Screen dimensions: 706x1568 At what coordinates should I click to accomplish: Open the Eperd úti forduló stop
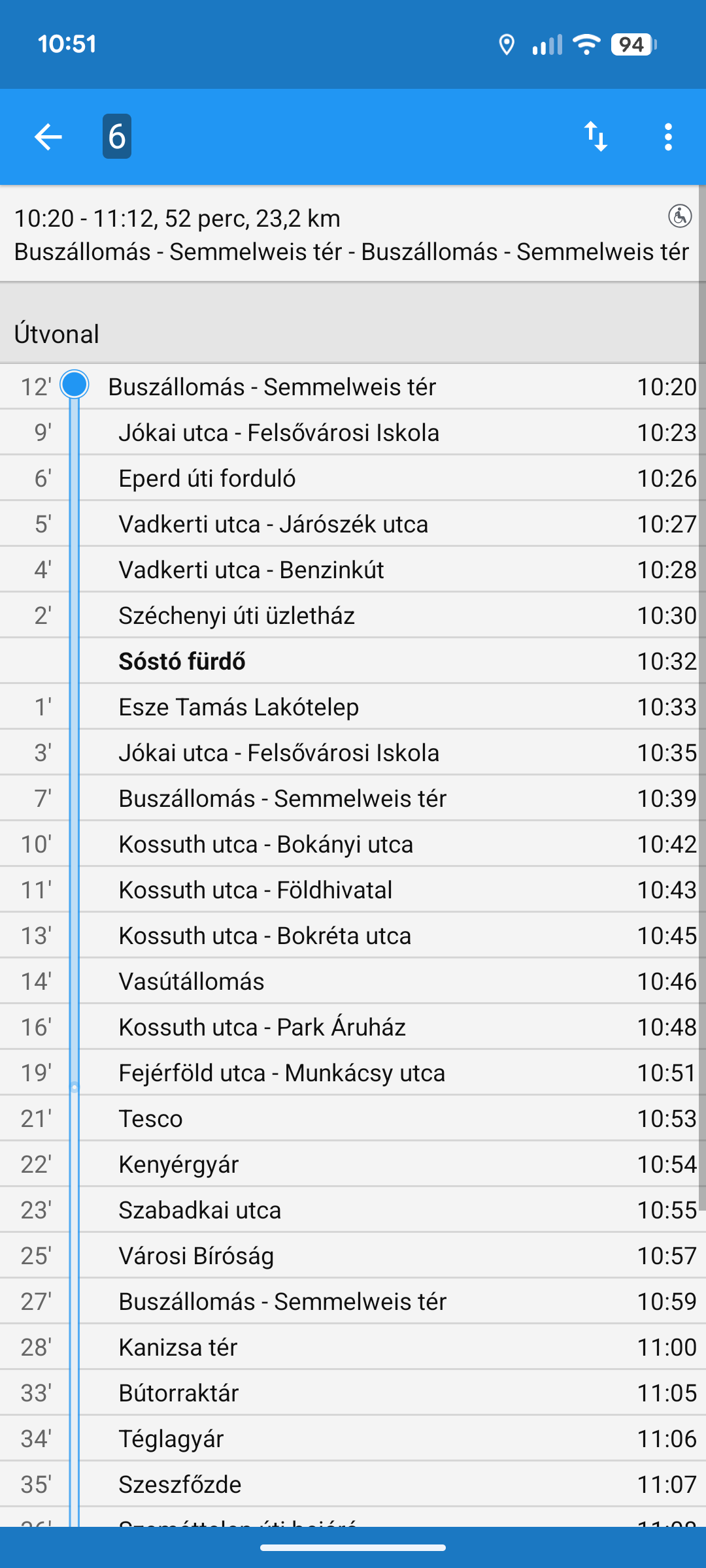click(x=353, y=478)
